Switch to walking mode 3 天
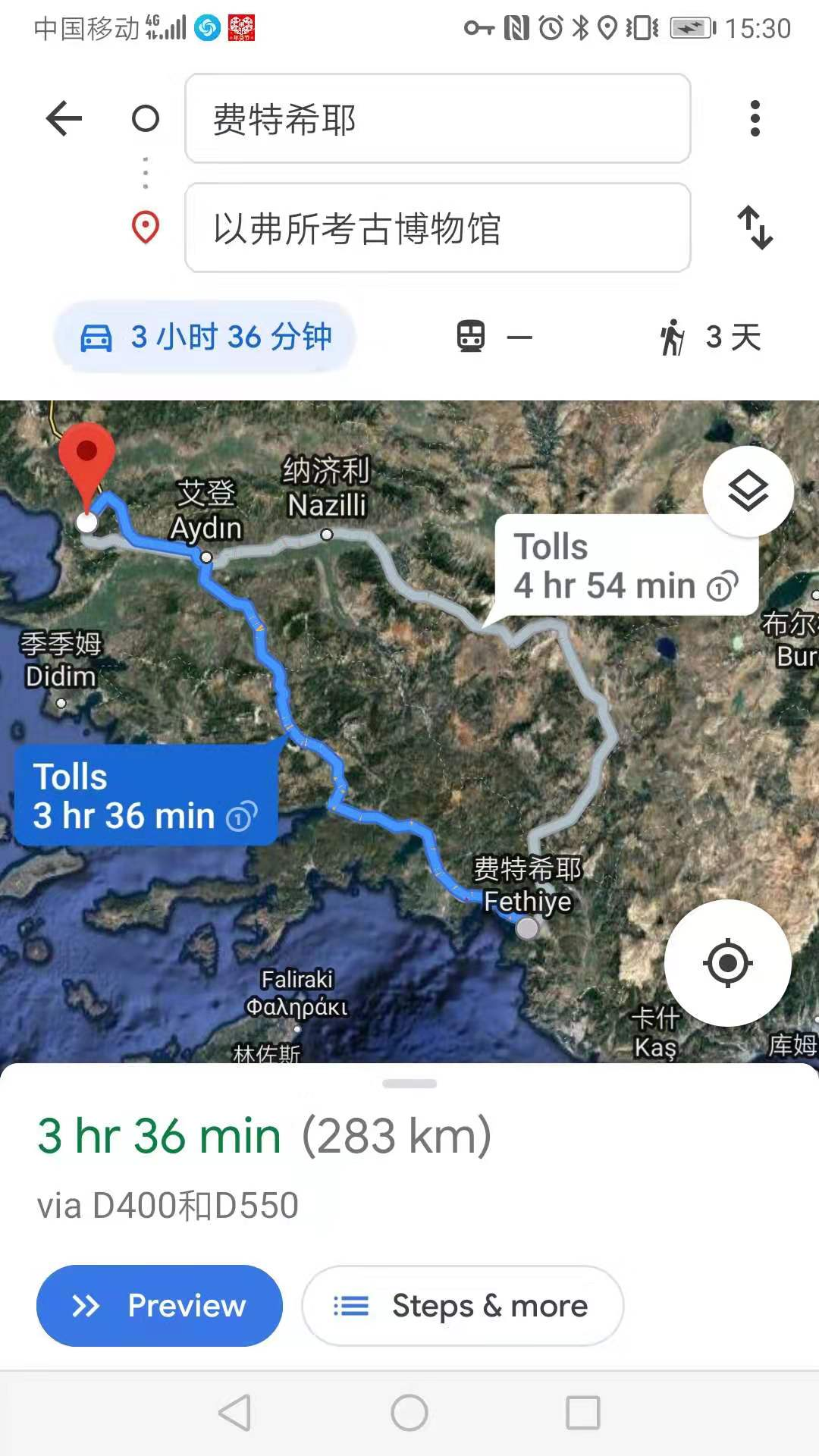819x1456 pixels. 710,337
